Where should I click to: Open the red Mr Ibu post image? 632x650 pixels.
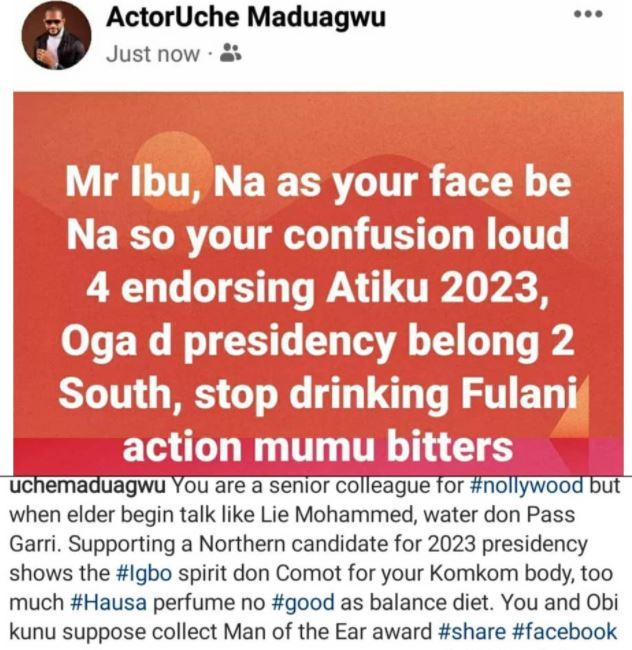click(316, 280)
